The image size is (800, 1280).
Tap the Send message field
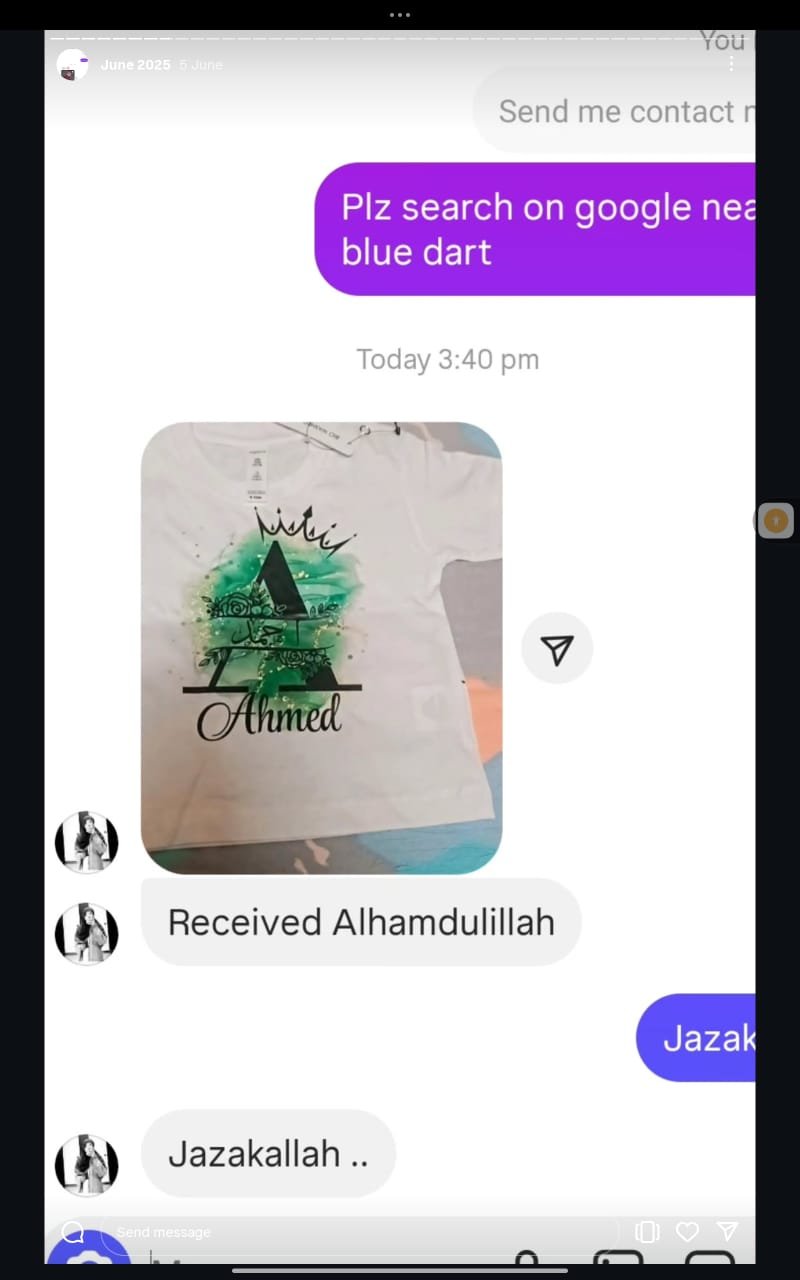pos(360,1232)
